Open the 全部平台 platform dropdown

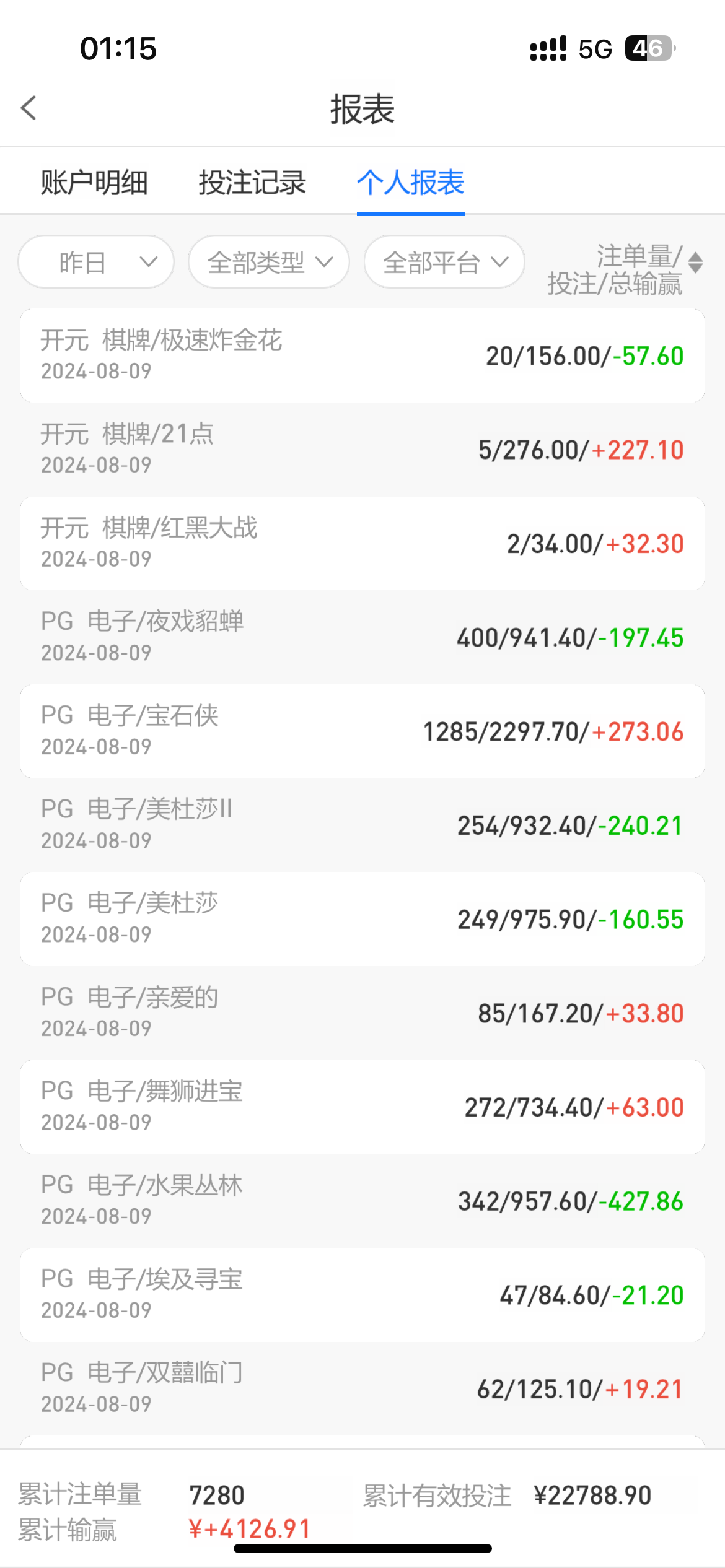click(444, 262)
